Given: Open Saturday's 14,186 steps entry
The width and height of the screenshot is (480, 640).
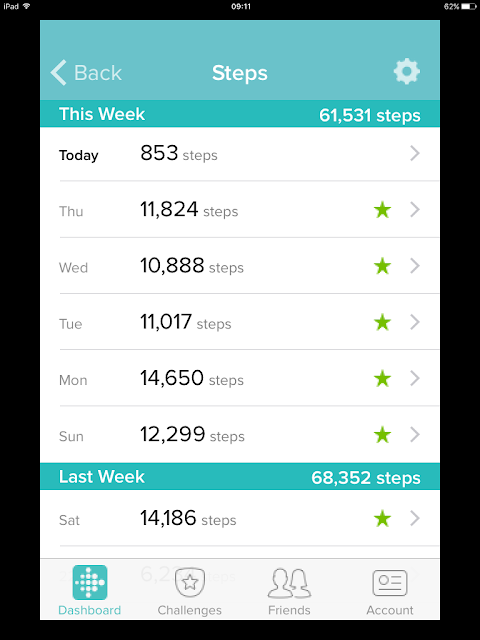Looking at the screenshot, I should [240, 518].
